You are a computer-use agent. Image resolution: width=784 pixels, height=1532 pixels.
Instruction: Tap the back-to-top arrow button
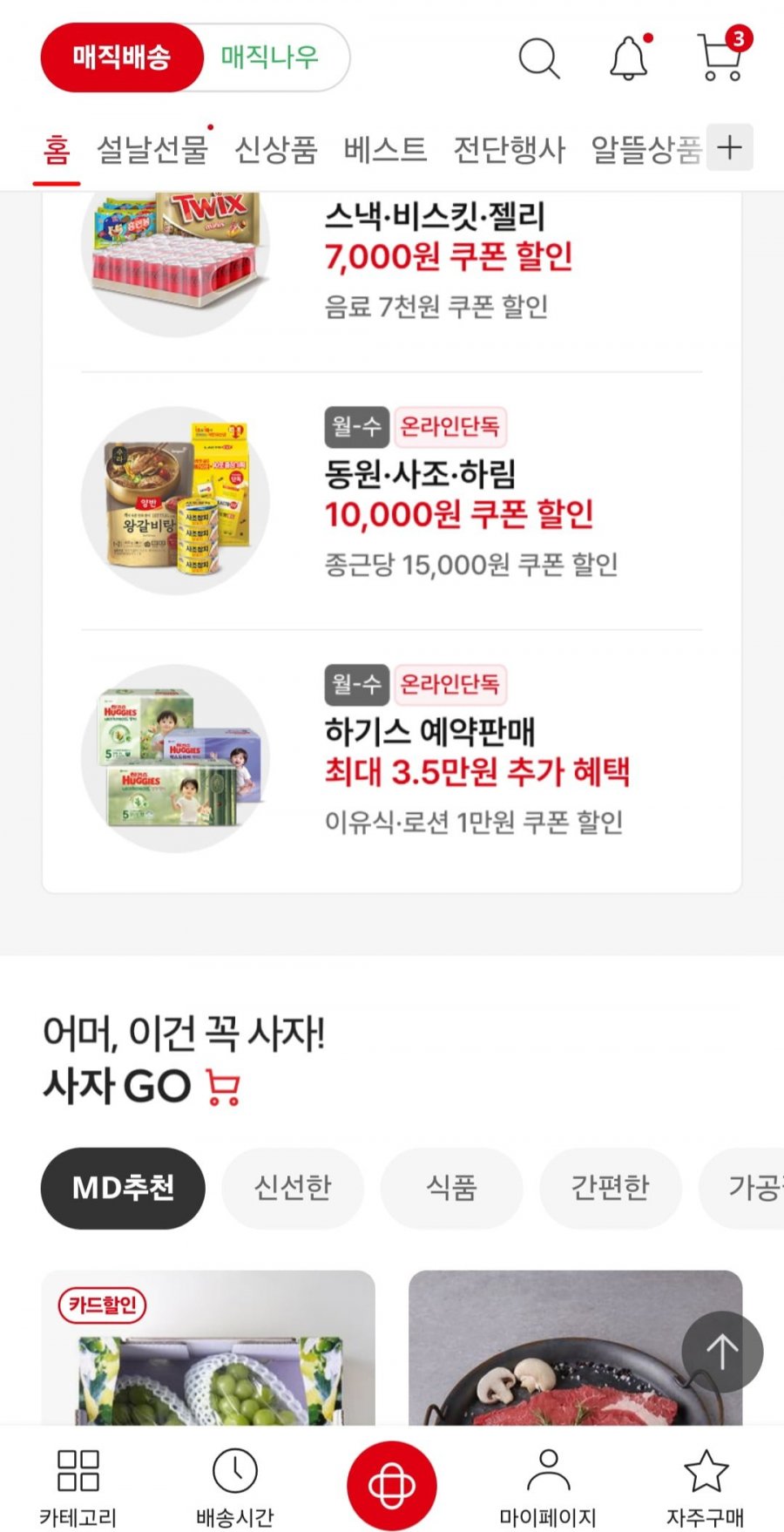tap(722, 1352)
